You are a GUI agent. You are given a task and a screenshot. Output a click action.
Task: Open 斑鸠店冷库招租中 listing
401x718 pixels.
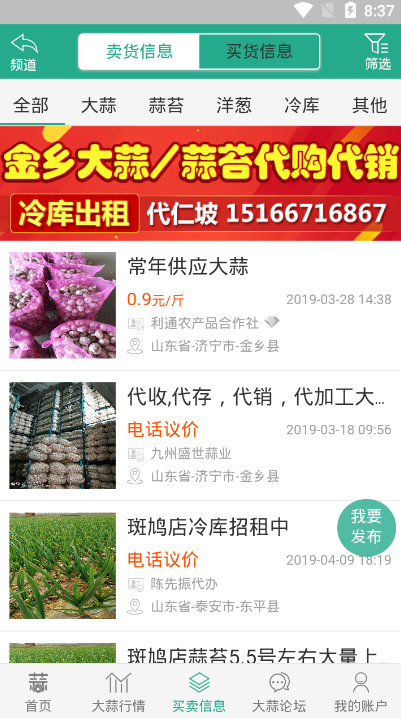coord(200,566)
